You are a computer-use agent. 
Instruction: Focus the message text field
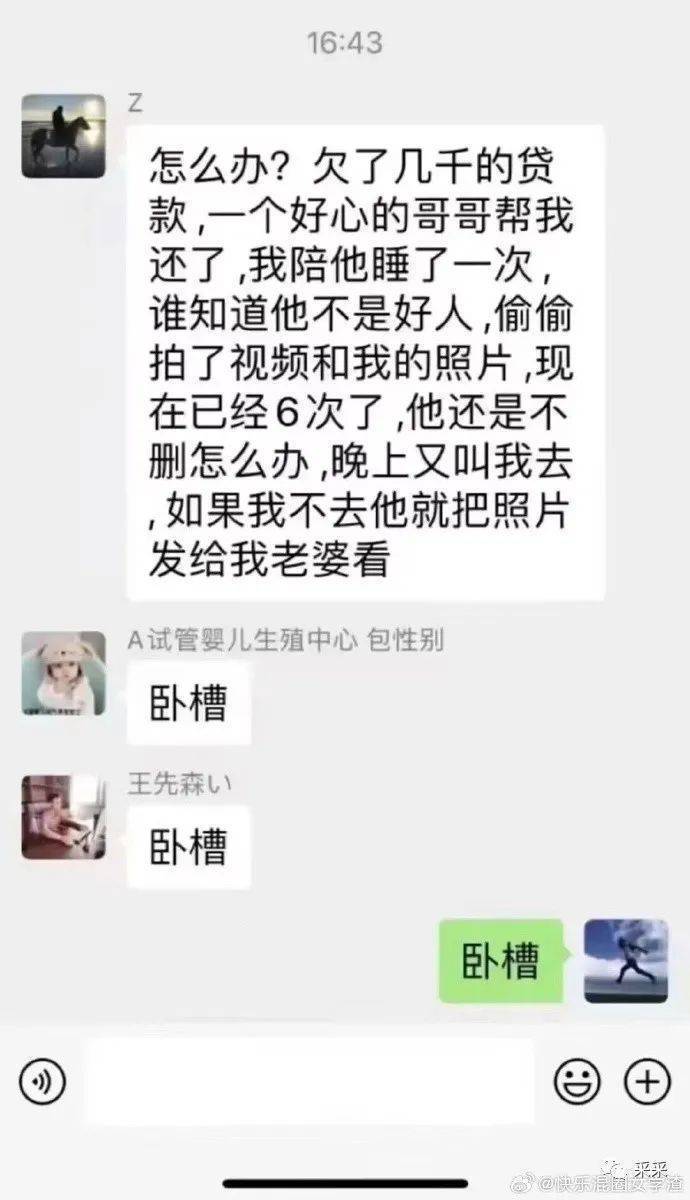(310, 1082)
